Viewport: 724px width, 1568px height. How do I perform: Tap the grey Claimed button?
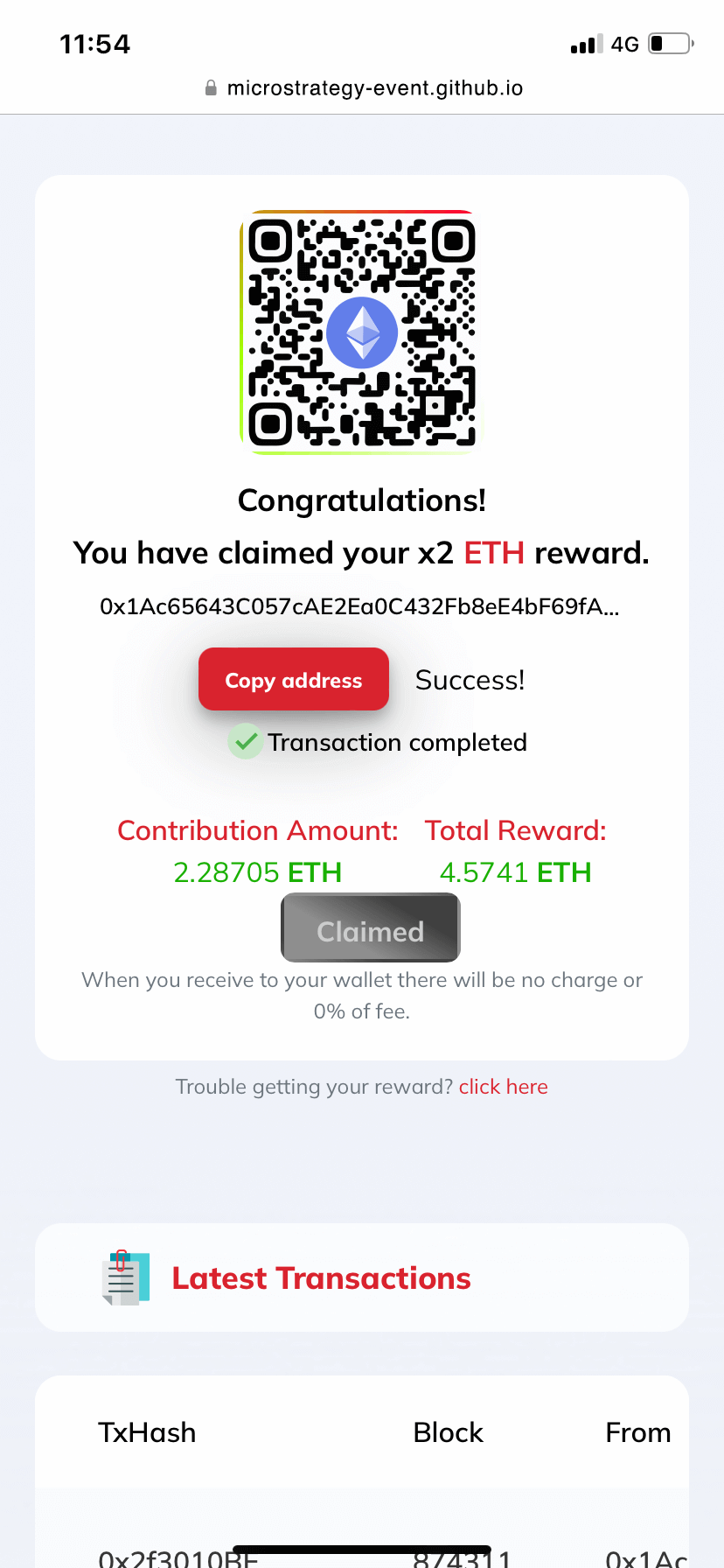pos(370,929)
